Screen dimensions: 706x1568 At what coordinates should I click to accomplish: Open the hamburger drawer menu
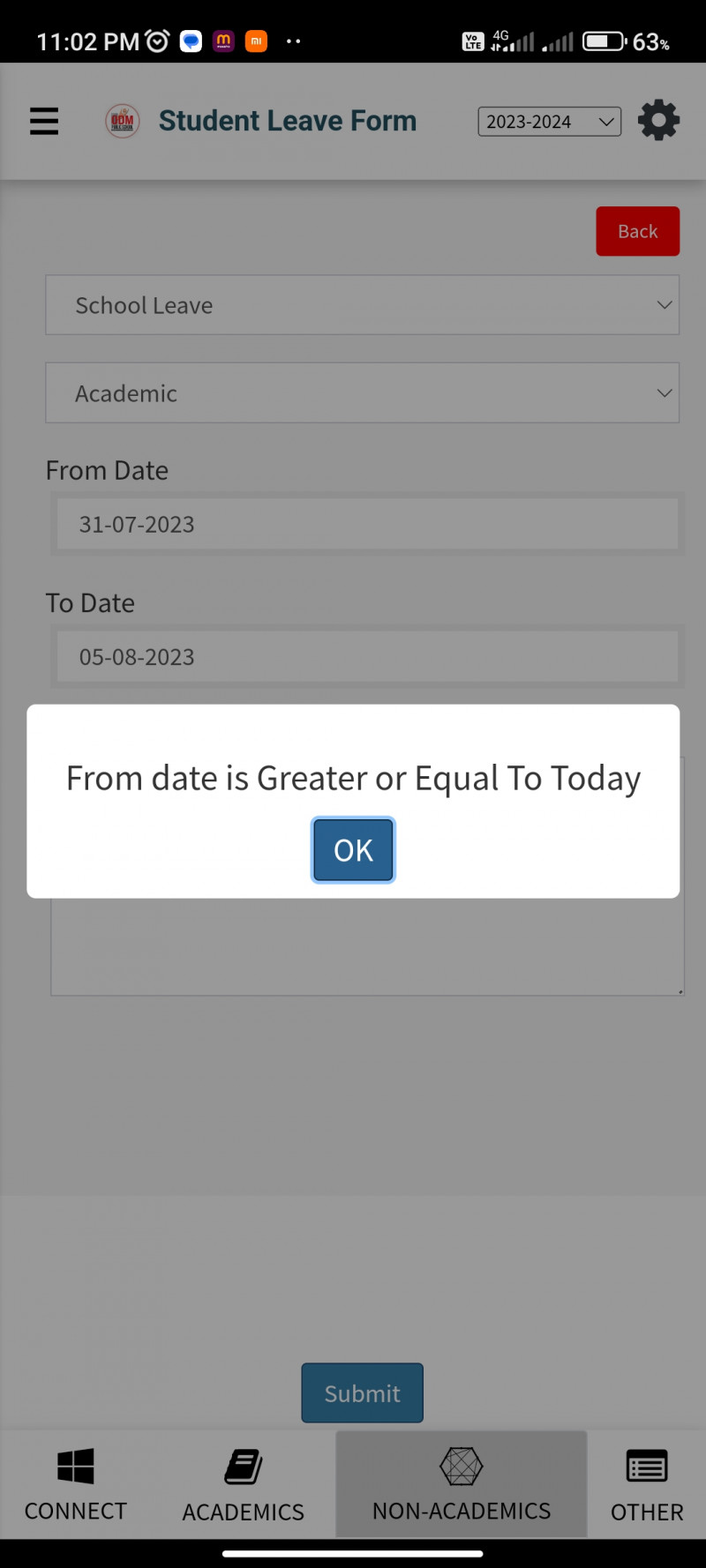44,121
